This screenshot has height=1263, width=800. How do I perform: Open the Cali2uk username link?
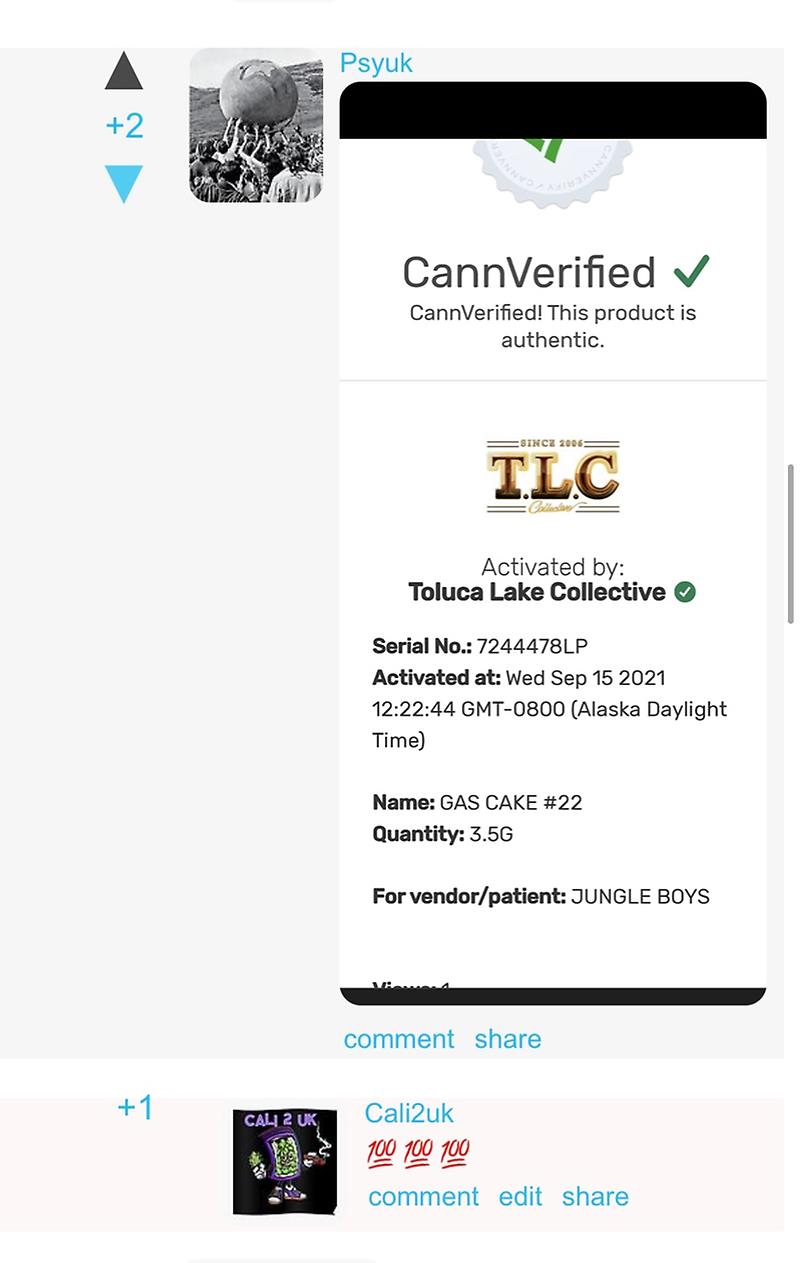coord(409,1113)
